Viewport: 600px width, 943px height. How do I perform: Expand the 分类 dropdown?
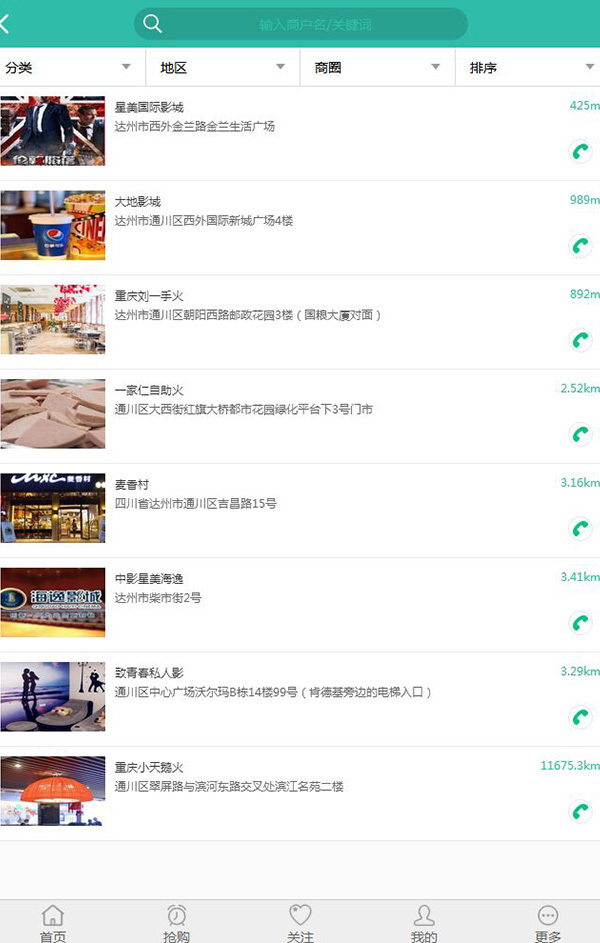(70, 68)
